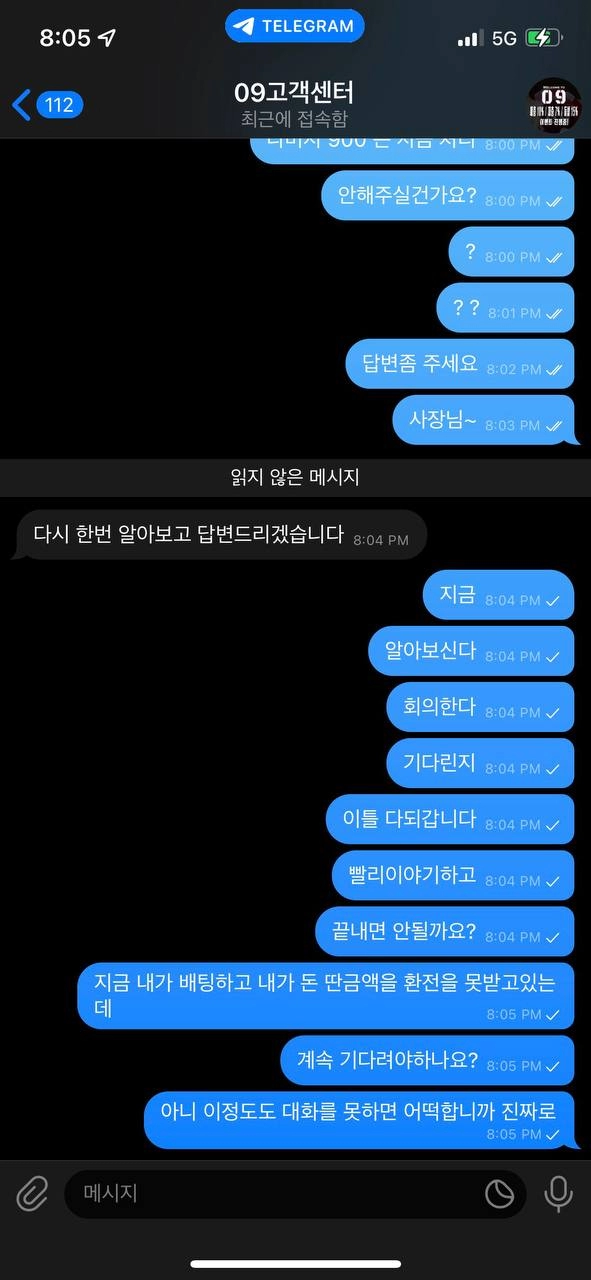The image size is (591, 1280).
Task: Open the attachment paperclip
Action: pyautogui.click(x=33, y=1193)
